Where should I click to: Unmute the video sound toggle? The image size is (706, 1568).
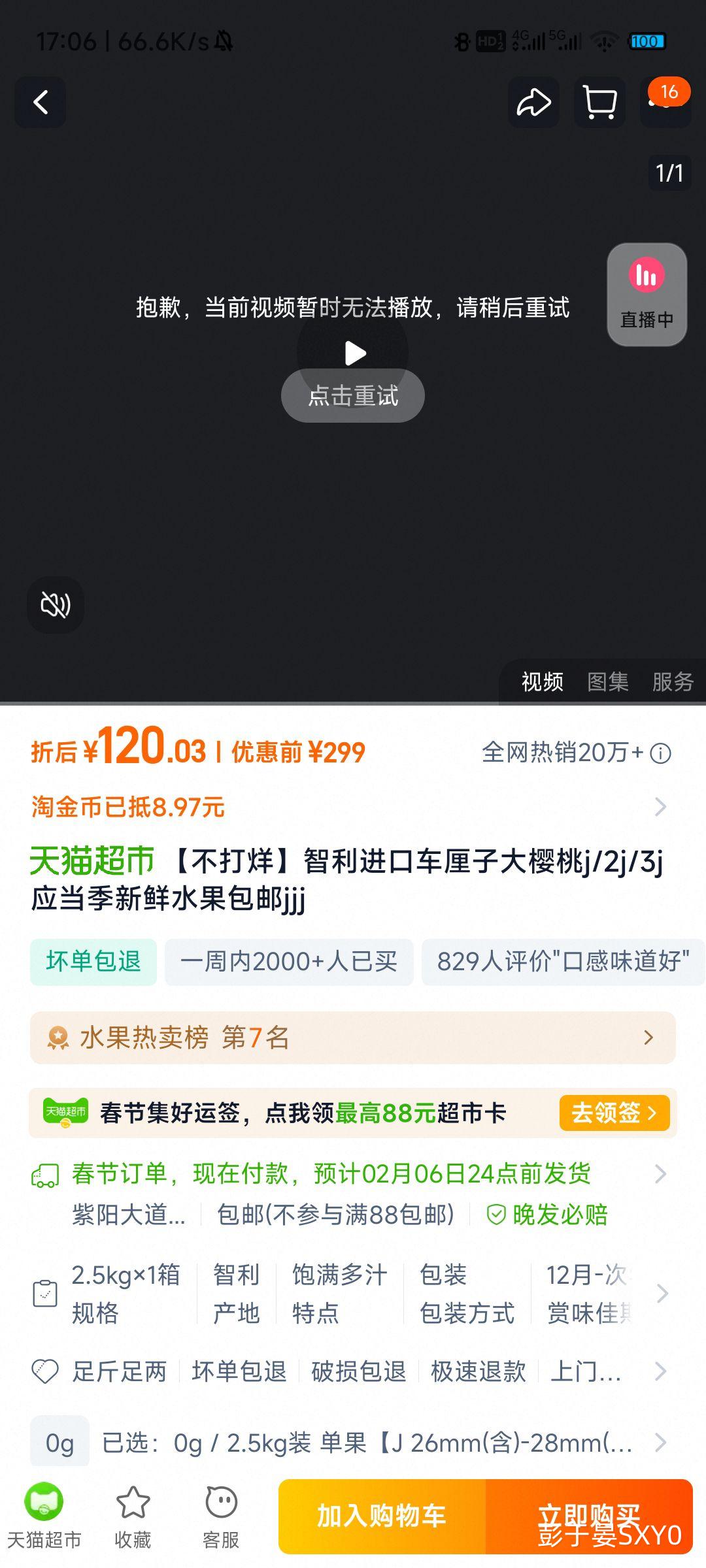coord(55,605)
